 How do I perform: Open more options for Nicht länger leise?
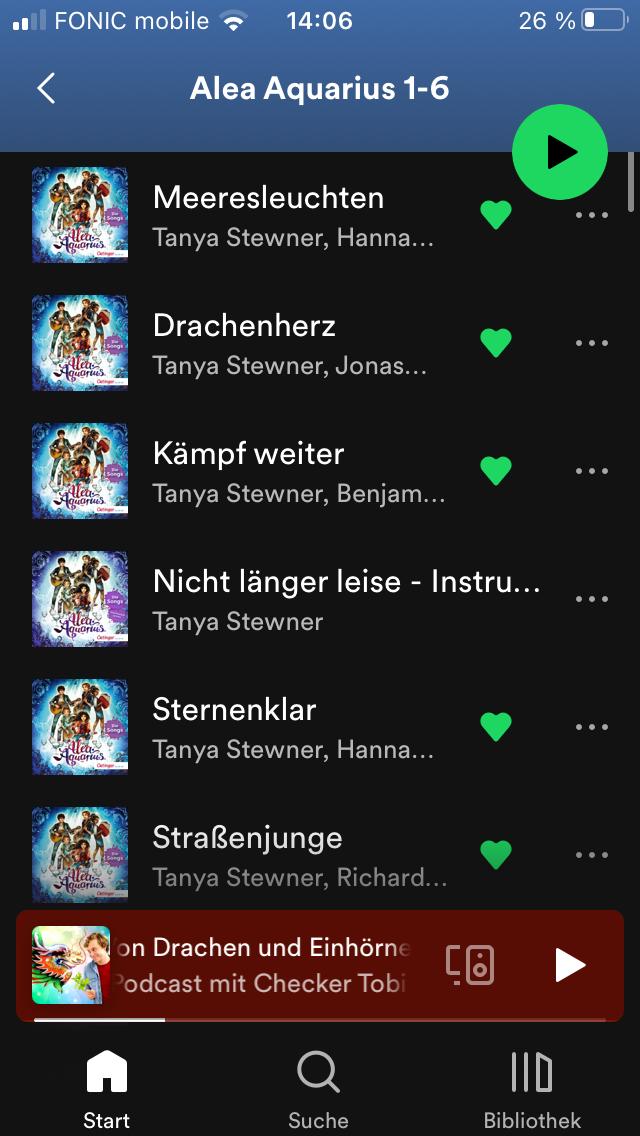click(x=592, y=599)
